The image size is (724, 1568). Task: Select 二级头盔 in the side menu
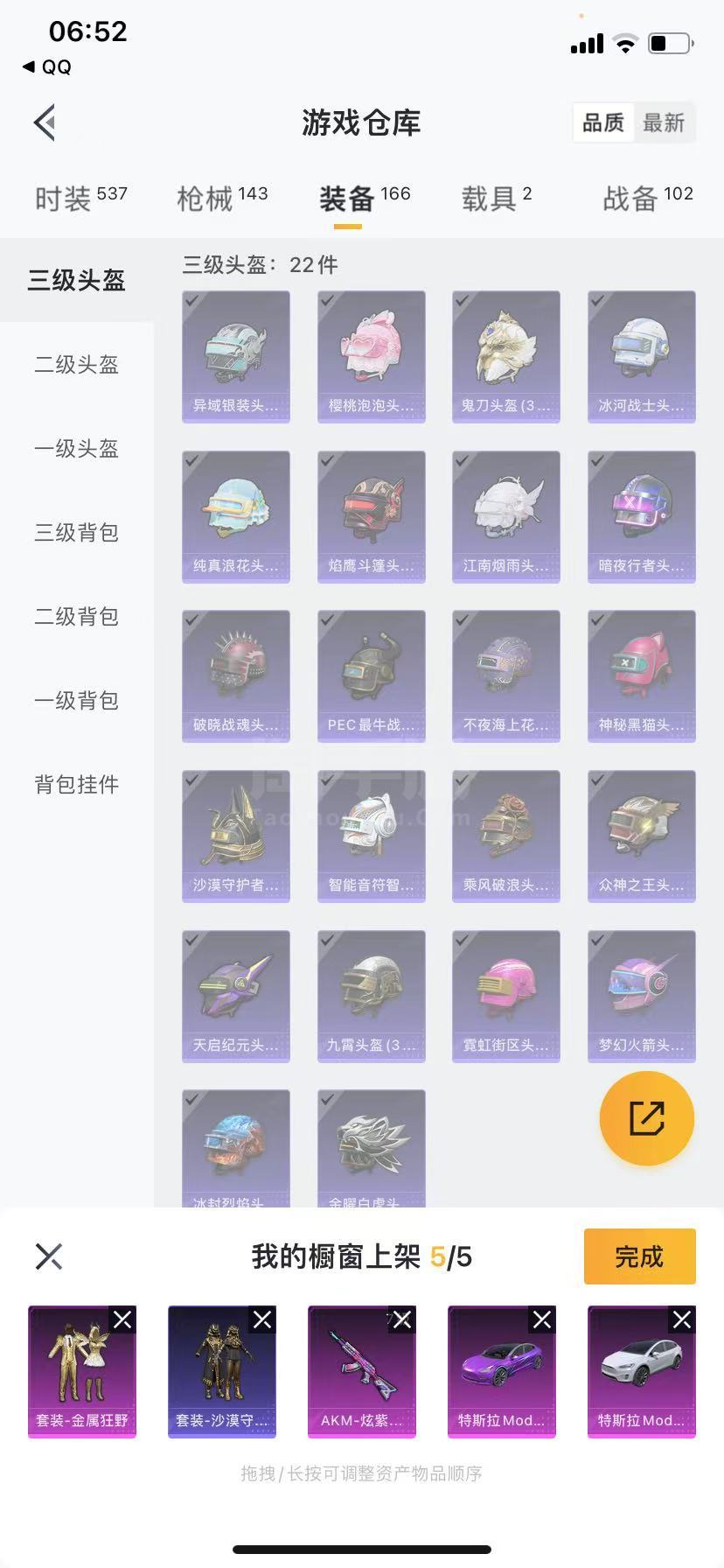coord(77,365)
